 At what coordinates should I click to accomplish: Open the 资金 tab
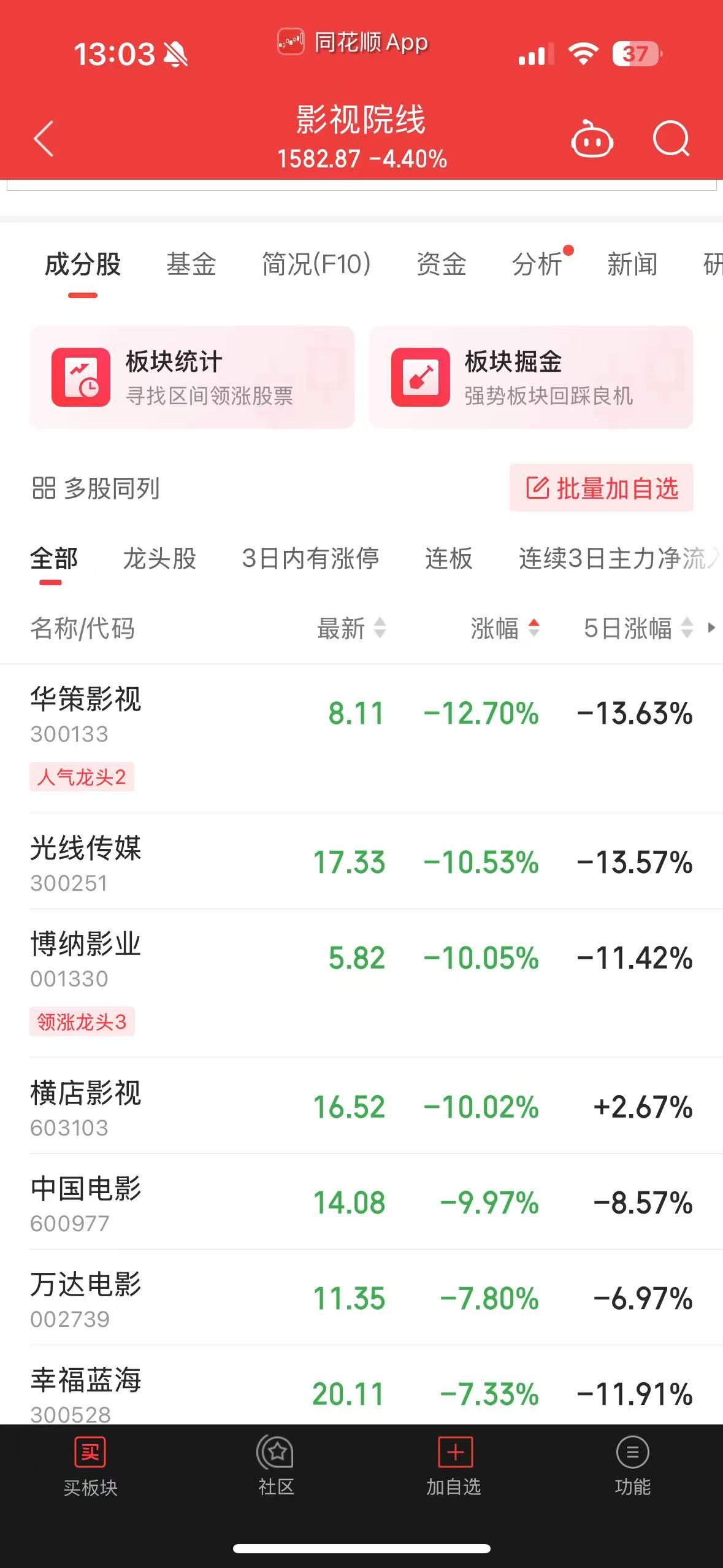tap(441, 264)
